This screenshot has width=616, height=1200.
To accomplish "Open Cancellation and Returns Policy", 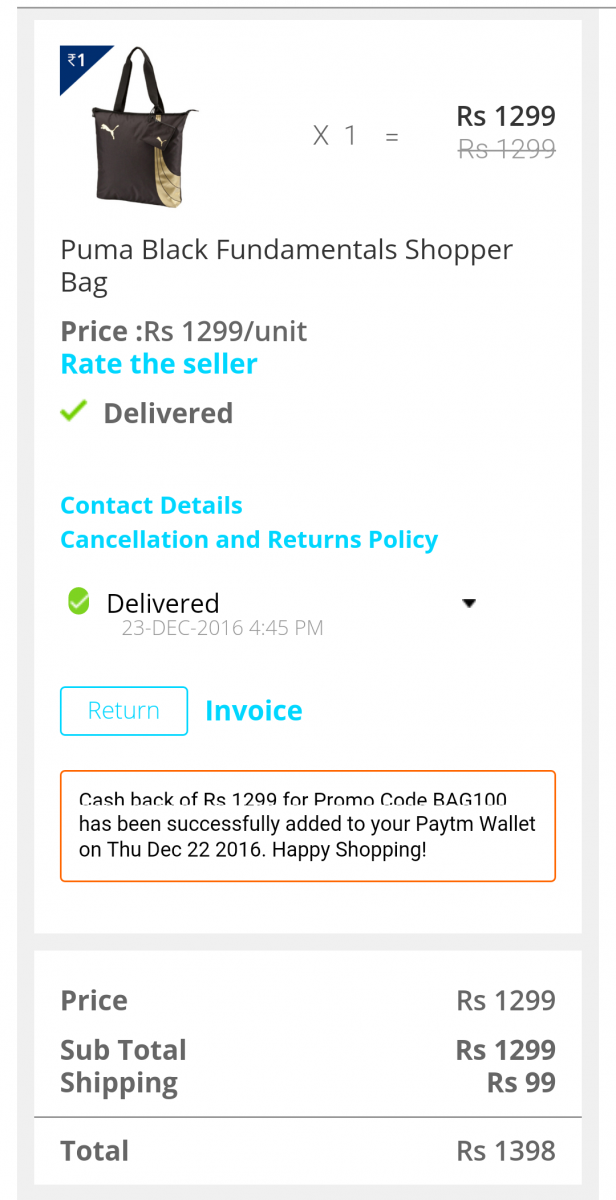I will (x=249, y=540).
